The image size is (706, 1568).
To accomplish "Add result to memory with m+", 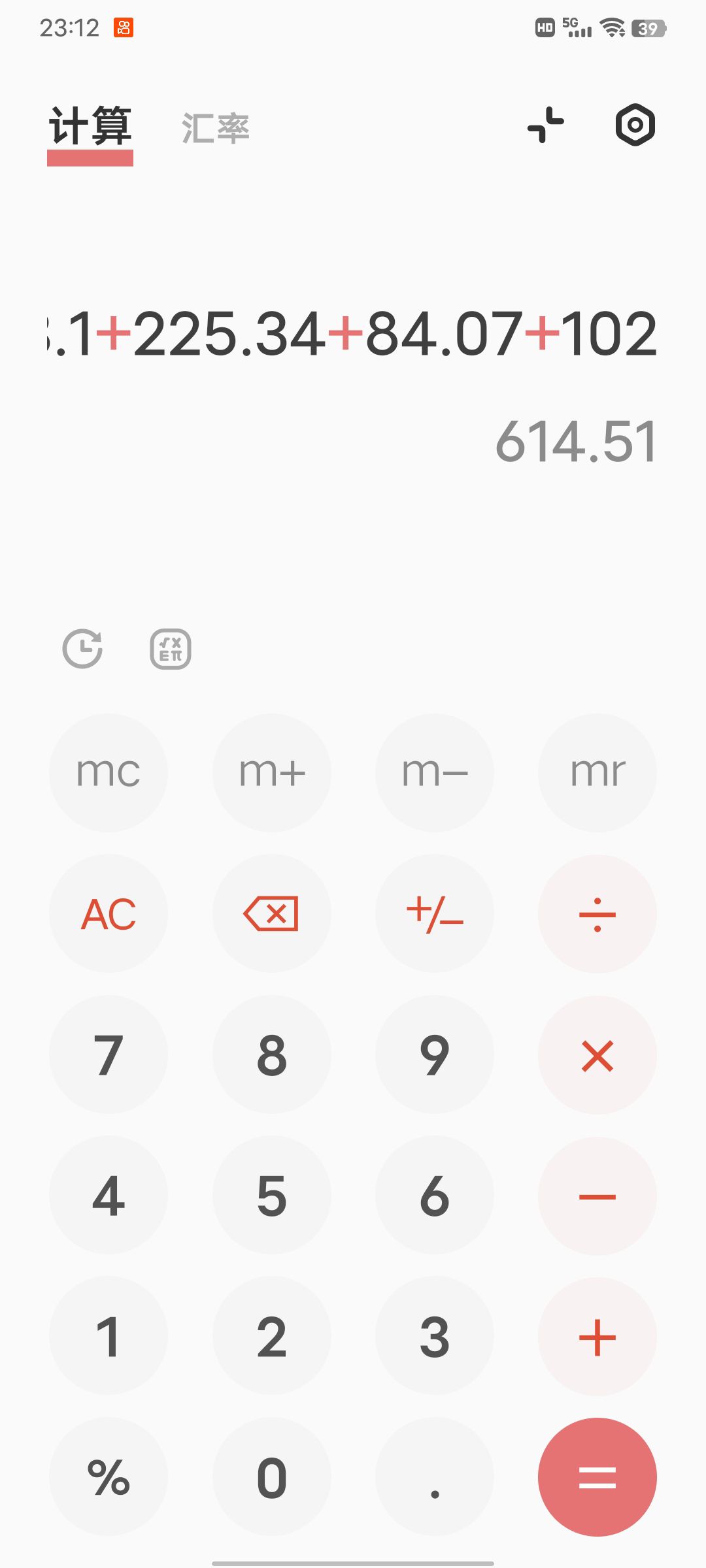I will (272, 772).
